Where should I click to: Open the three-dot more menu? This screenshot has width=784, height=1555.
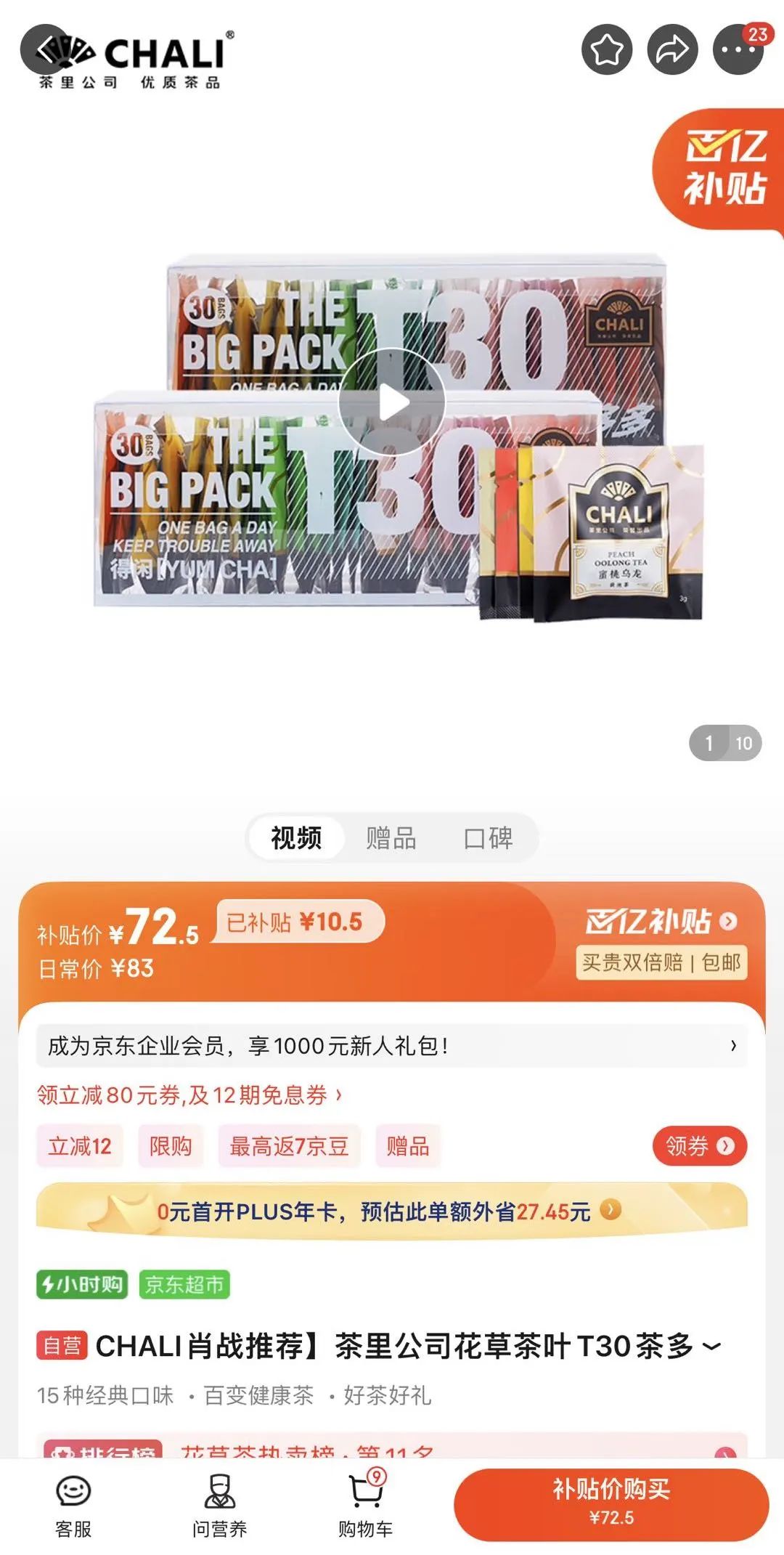[738, 49]
